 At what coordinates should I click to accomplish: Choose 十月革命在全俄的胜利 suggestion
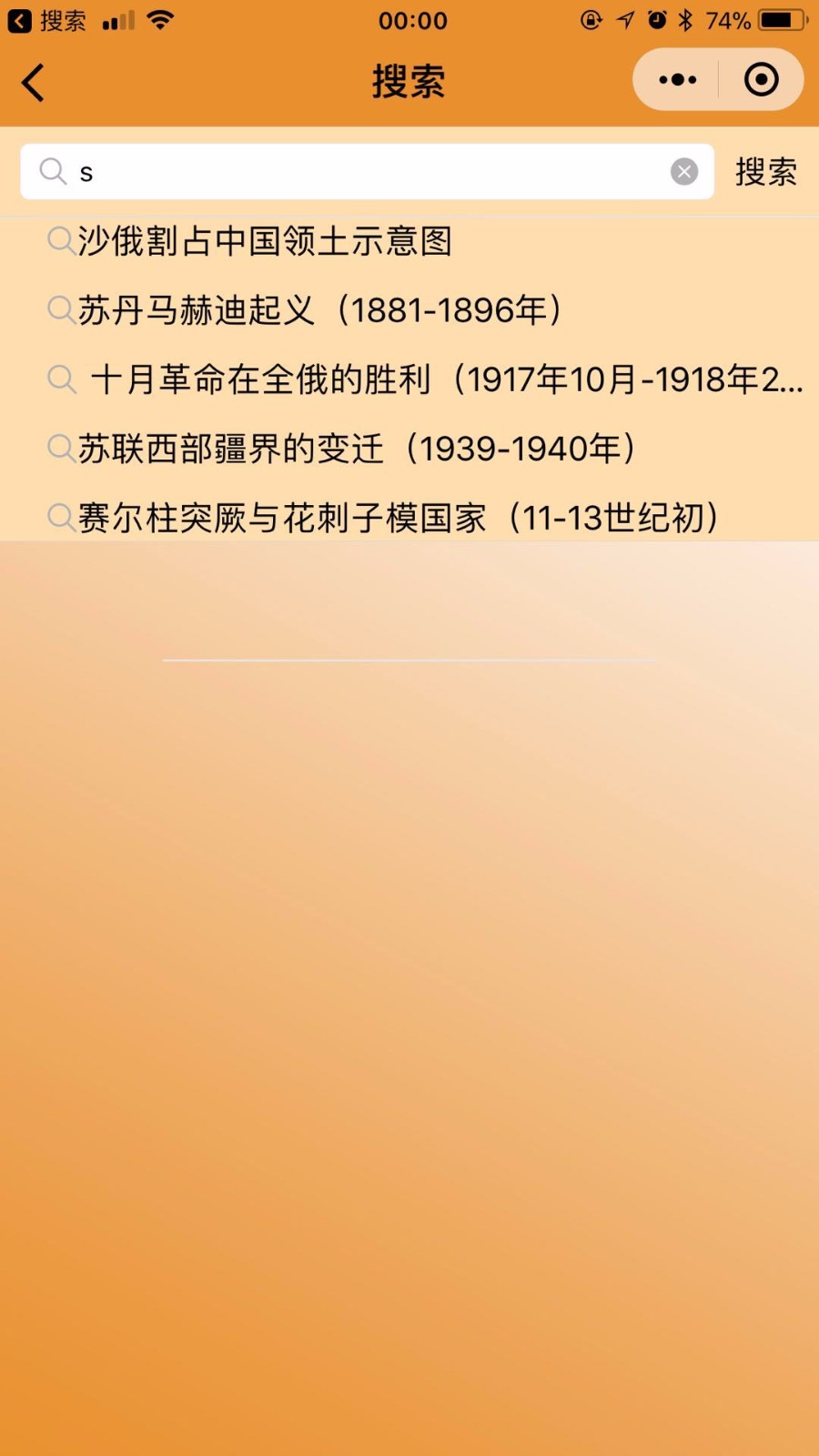(409, 379)
